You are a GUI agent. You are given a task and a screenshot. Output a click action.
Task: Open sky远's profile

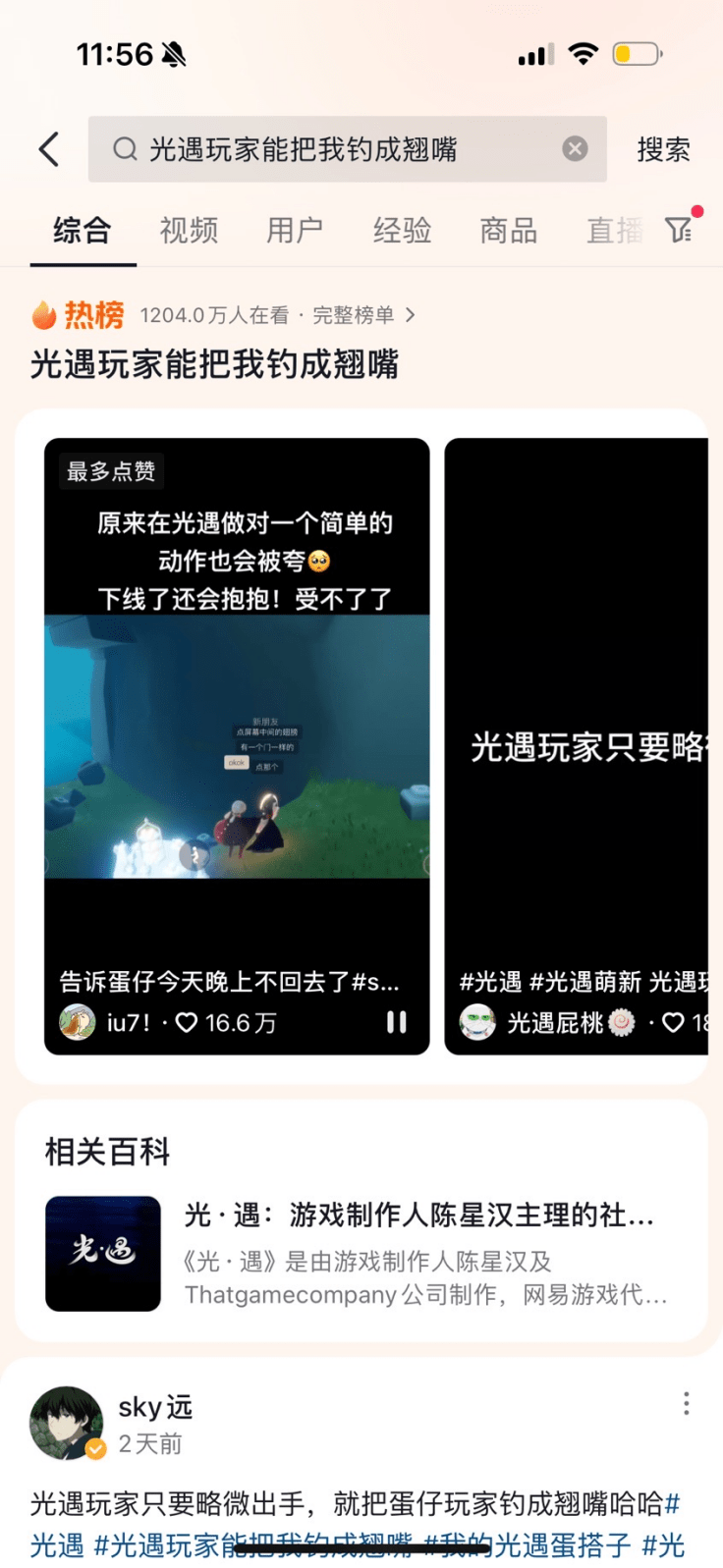pos(67,1423)
